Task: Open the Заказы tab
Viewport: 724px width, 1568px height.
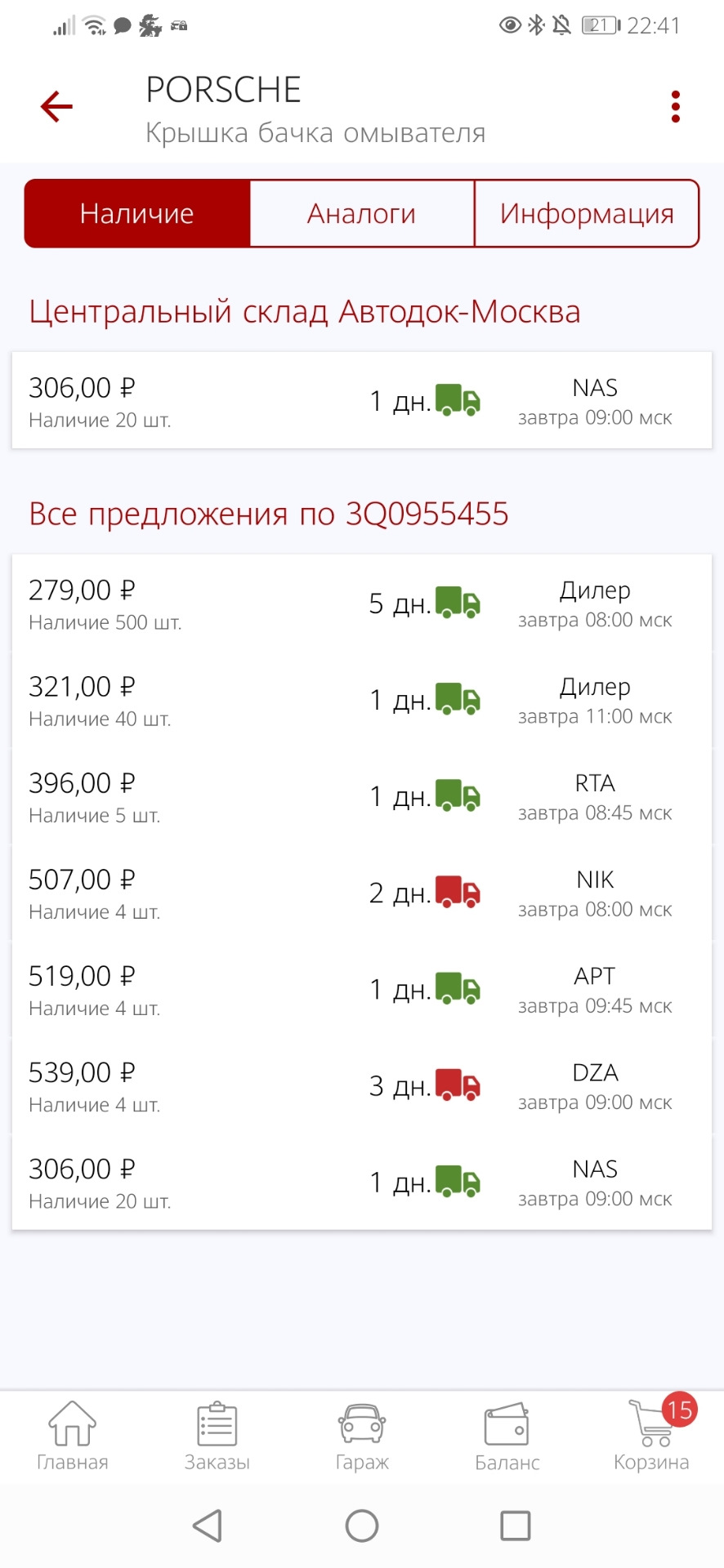Action: pyautogui.click(x=217, y=1436)
